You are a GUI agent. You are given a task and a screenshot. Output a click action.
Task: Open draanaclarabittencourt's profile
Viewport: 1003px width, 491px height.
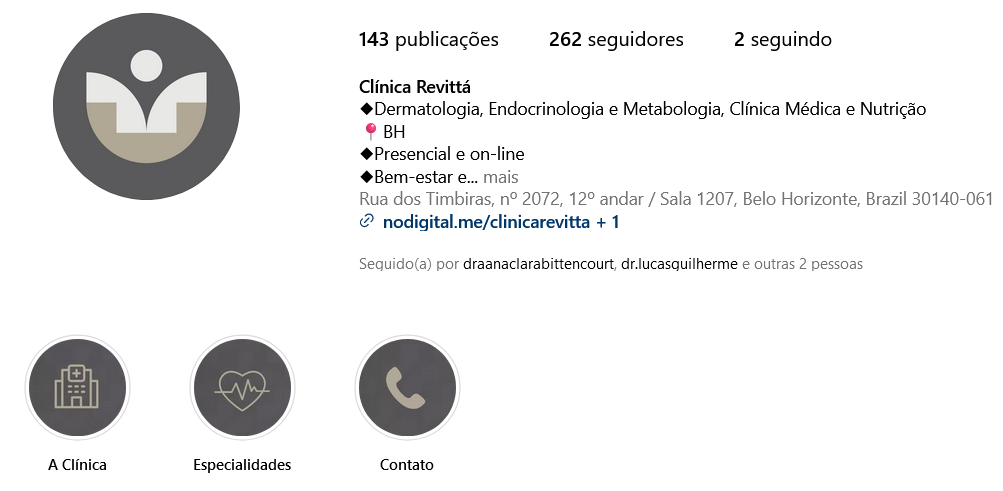coord(538,265)
